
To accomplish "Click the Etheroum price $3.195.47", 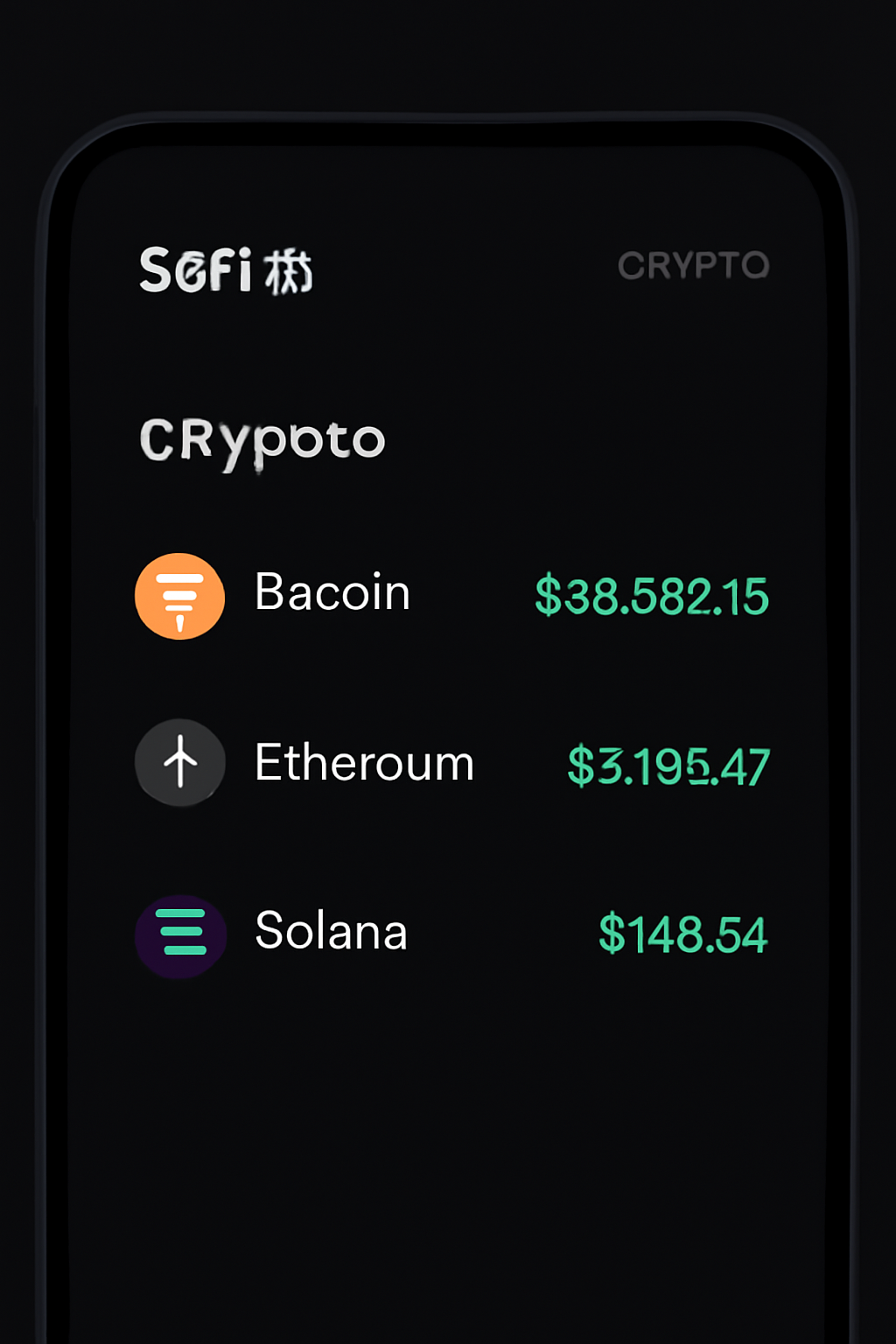I will [x=668, y=764].
